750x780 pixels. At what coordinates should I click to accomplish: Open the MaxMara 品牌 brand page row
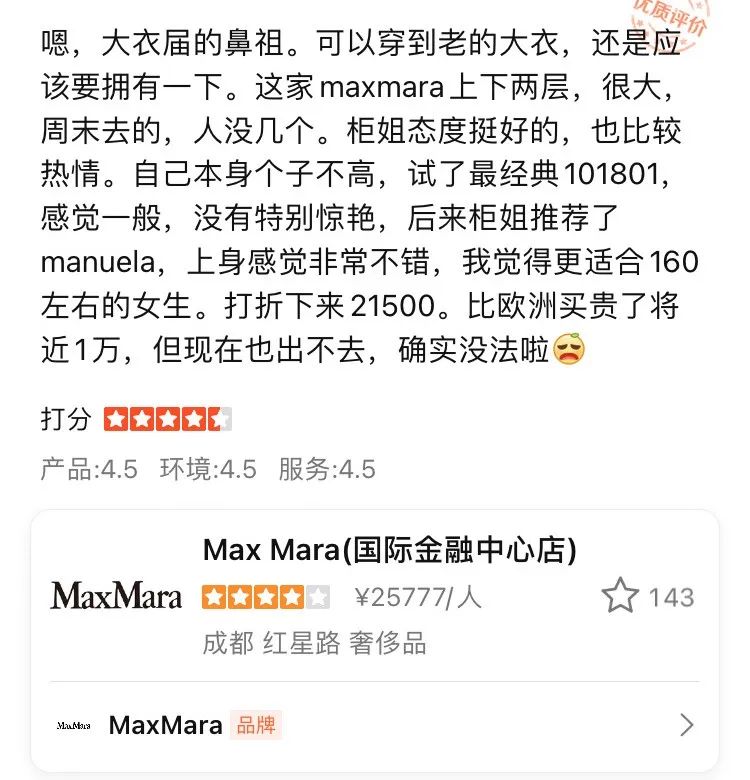coord(374,725)
